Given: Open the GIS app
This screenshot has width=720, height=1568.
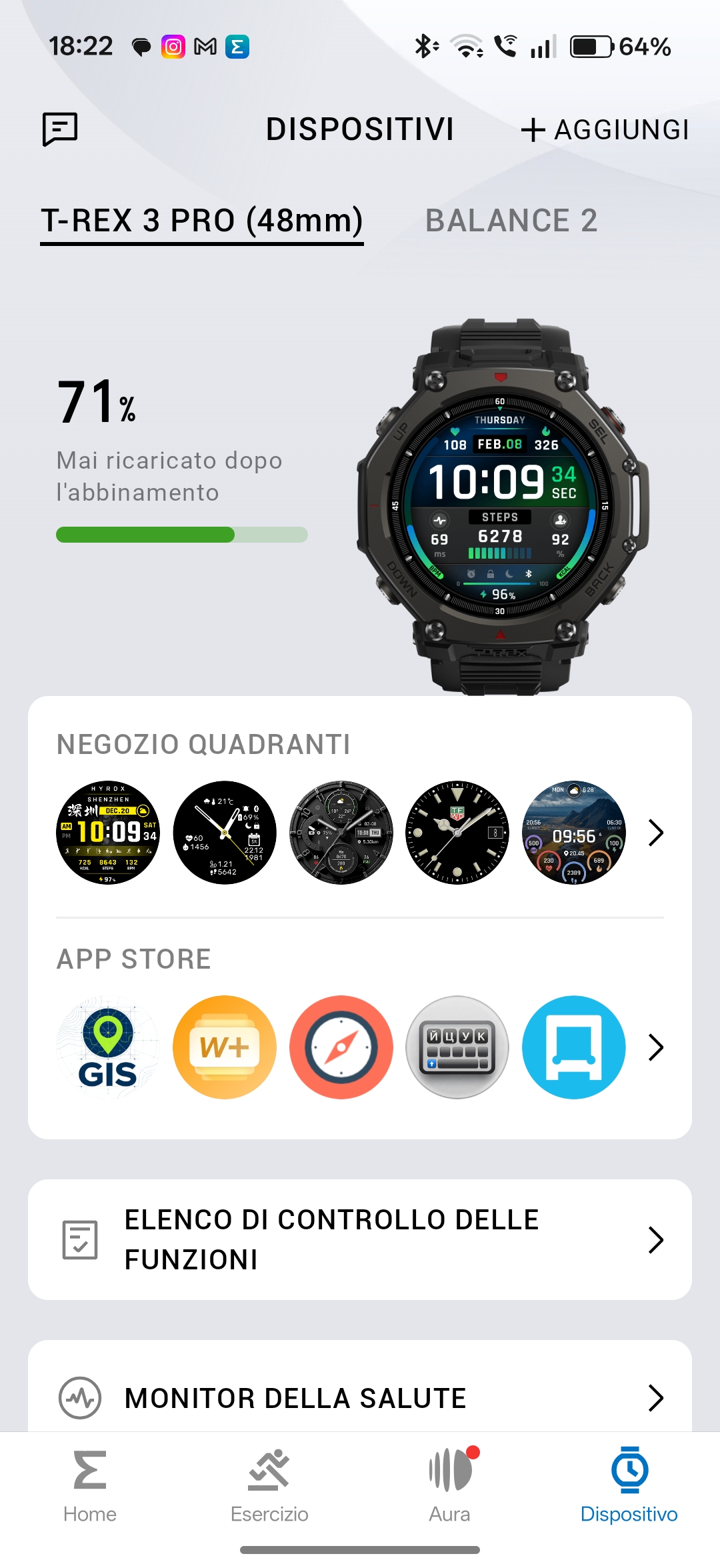Looking at the screenshot, I should click(108, 1047).
